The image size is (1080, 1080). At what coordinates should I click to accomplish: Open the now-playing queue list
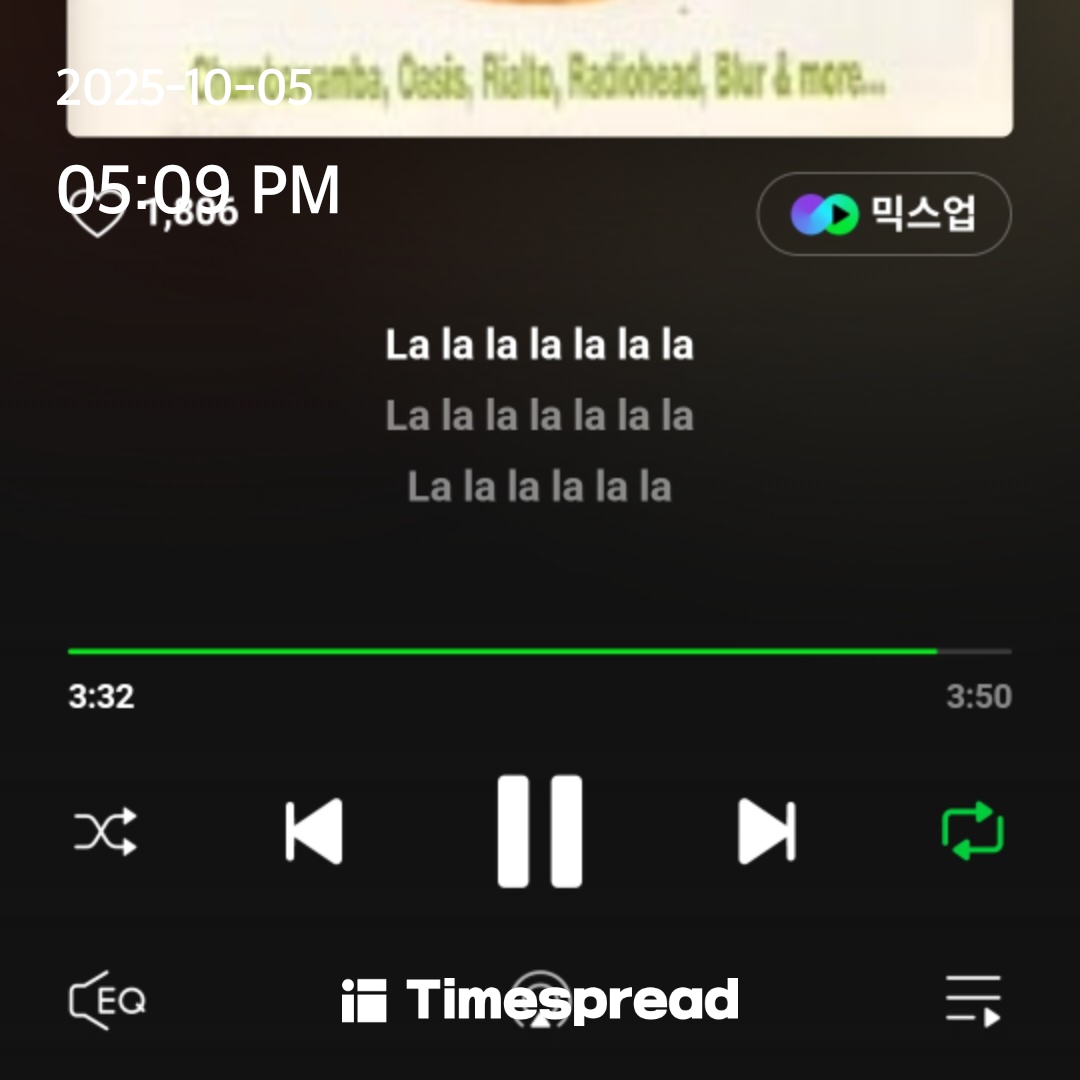(x=972, y=1000)
